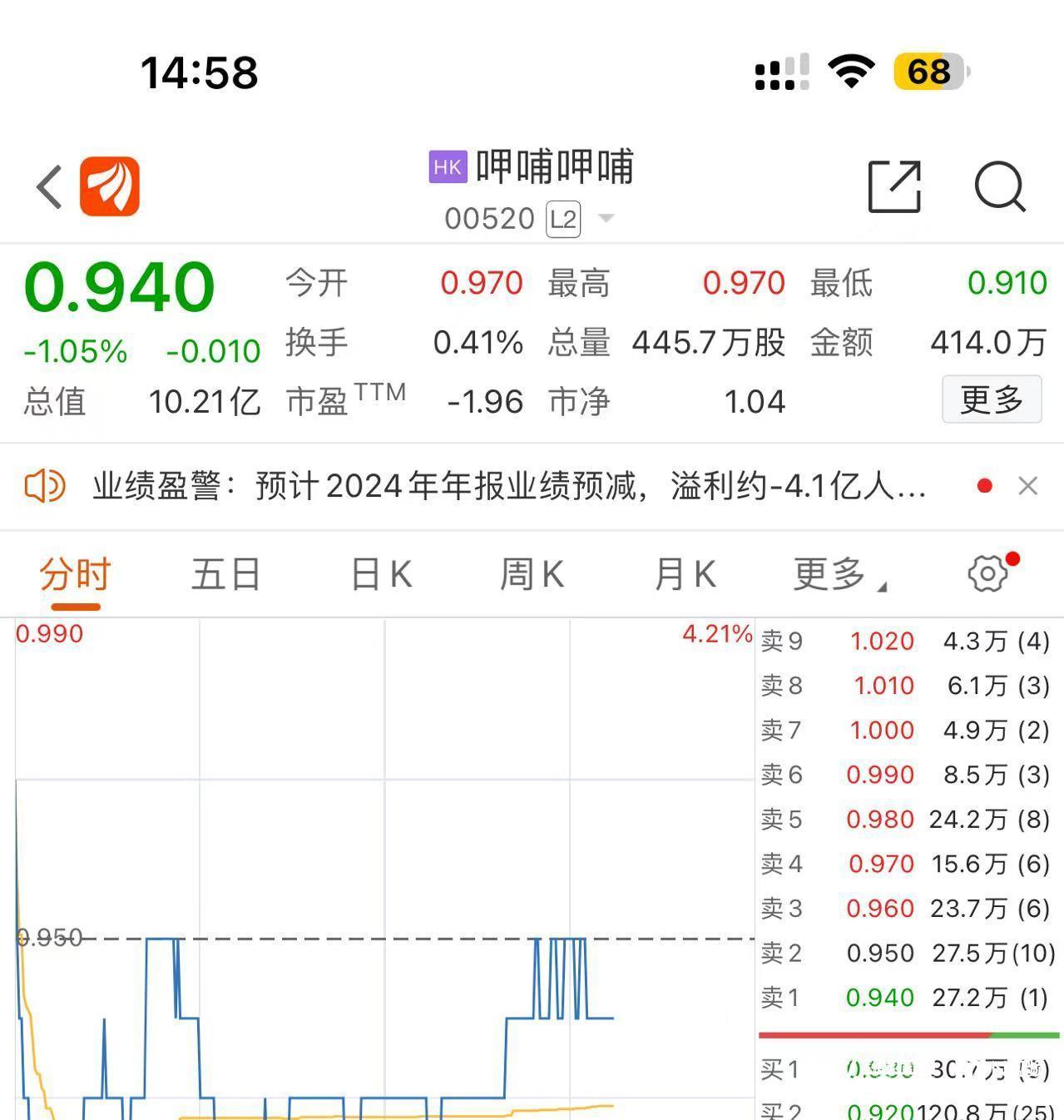
Task: Tap the speaker icon beside the earnings alert
Action: (43, 485)
